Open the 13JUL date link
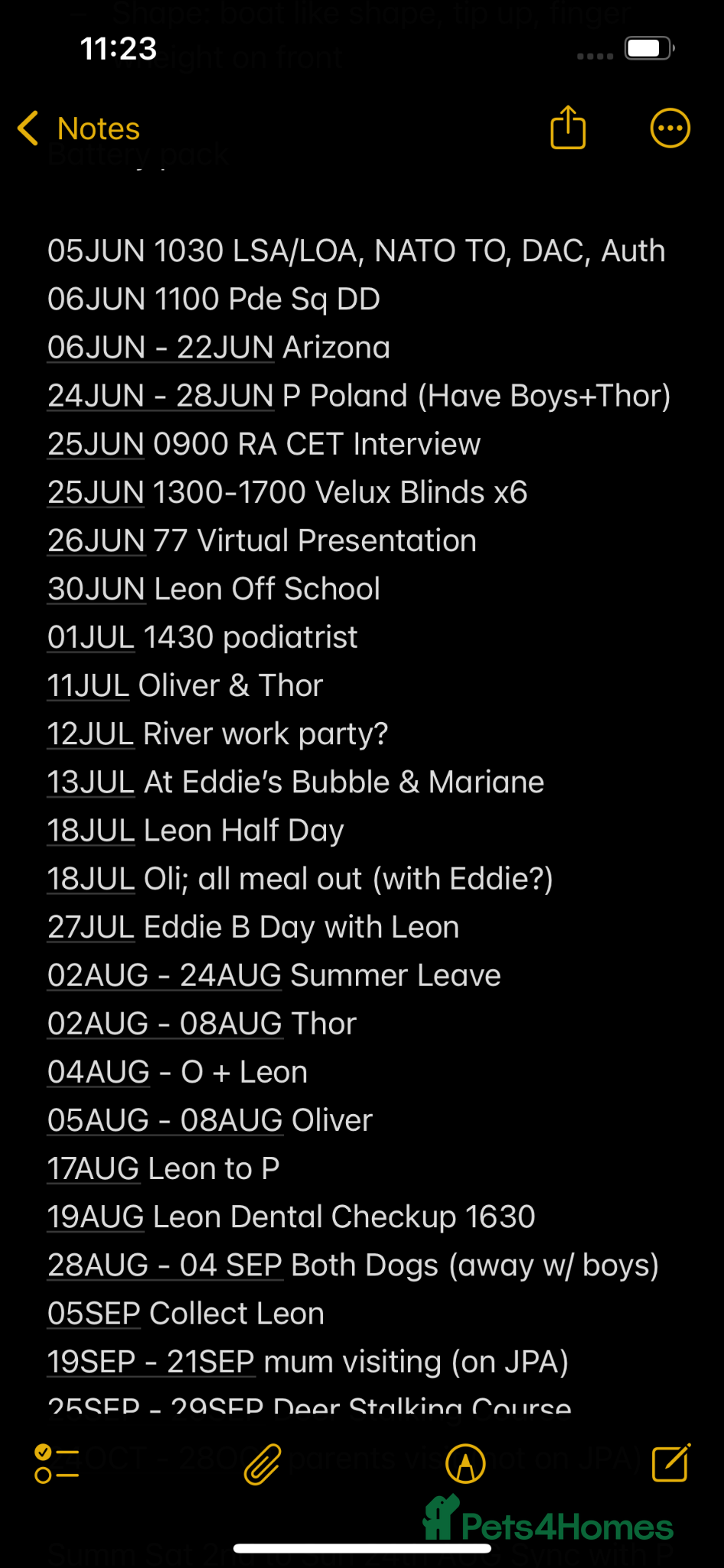This screenshot has height=1568, width=724. tap(91, 783)
